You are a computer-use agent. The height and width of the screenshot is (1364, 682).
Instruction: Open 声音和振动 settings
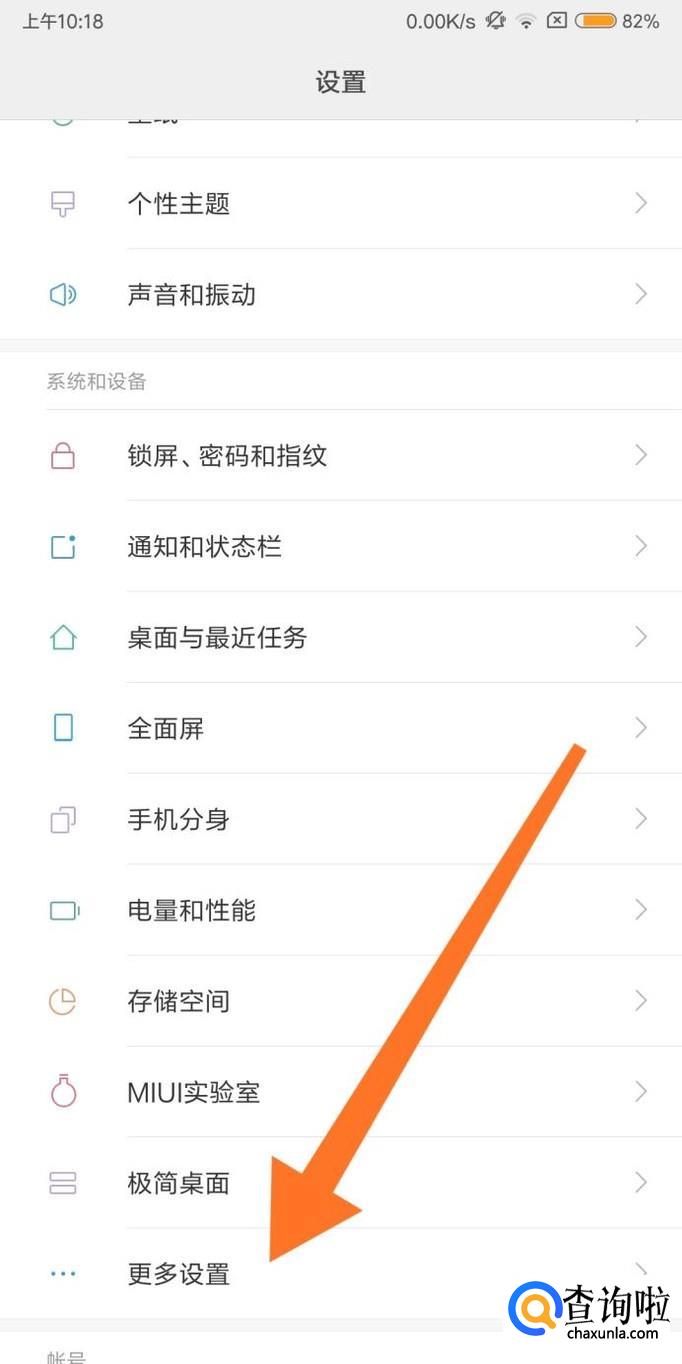pyautogui.click(x=192, y=295)
